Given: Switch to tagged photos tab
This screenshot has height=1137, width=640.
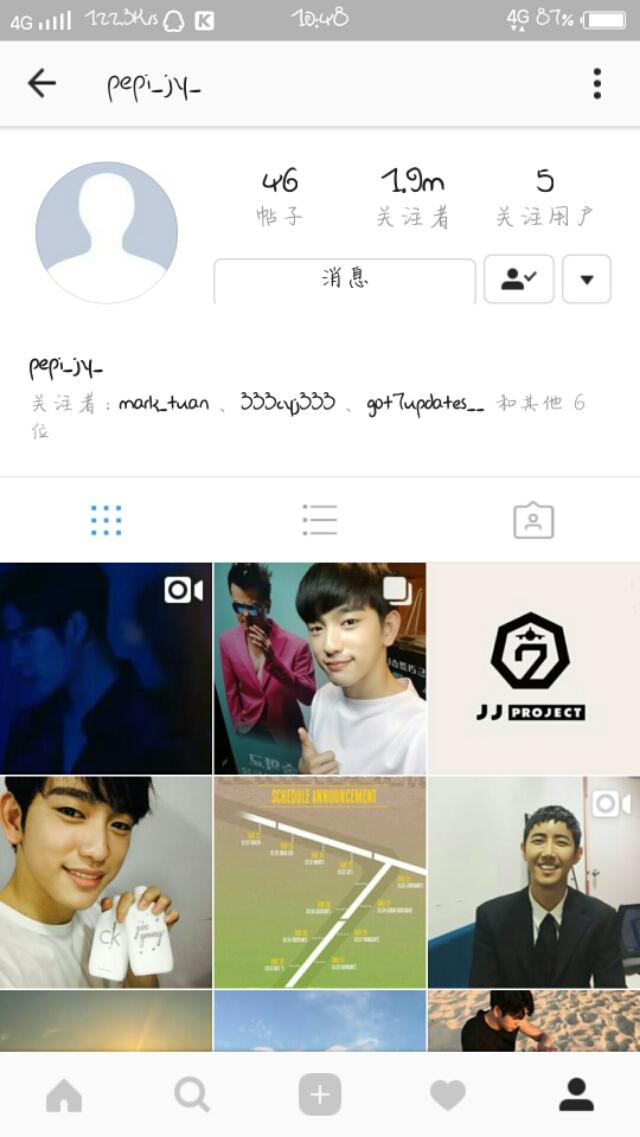Looking at the screenshot, I should 533,520.
